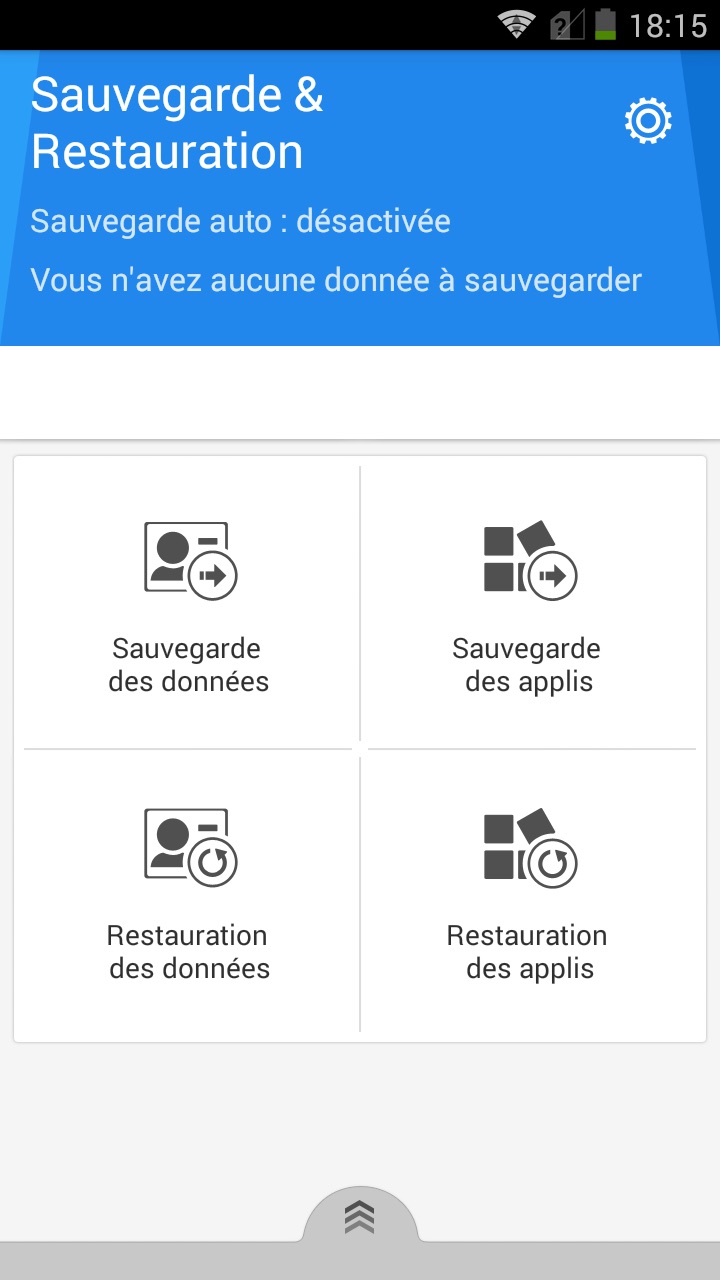
Task: Open the settings gear icon
Action: 648,121
